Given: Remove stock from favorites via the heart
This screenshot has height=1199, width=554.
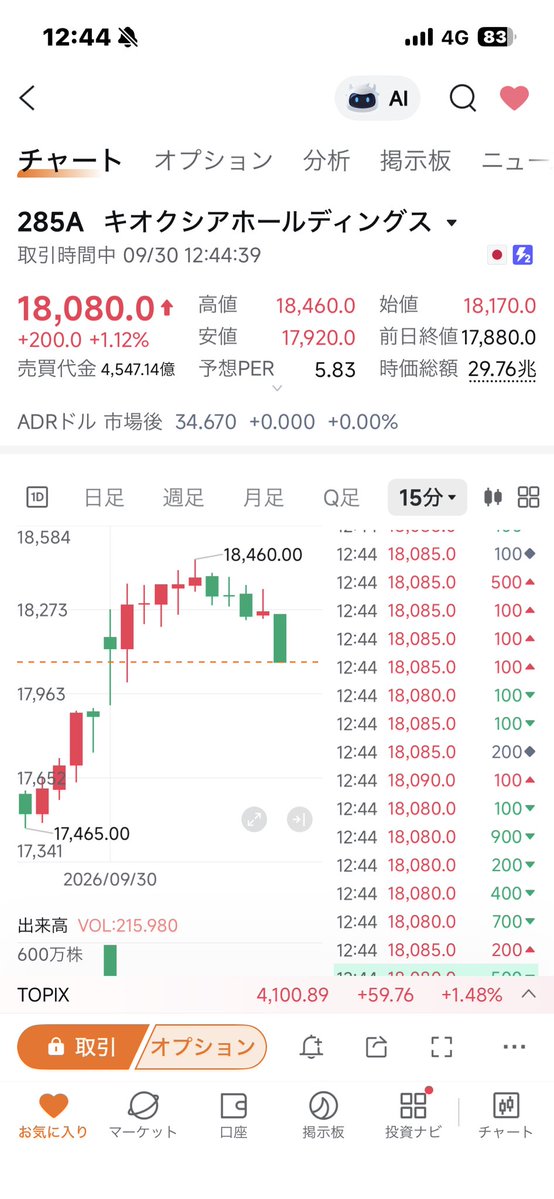Looking at the screenshot, I should pos(514,98).
